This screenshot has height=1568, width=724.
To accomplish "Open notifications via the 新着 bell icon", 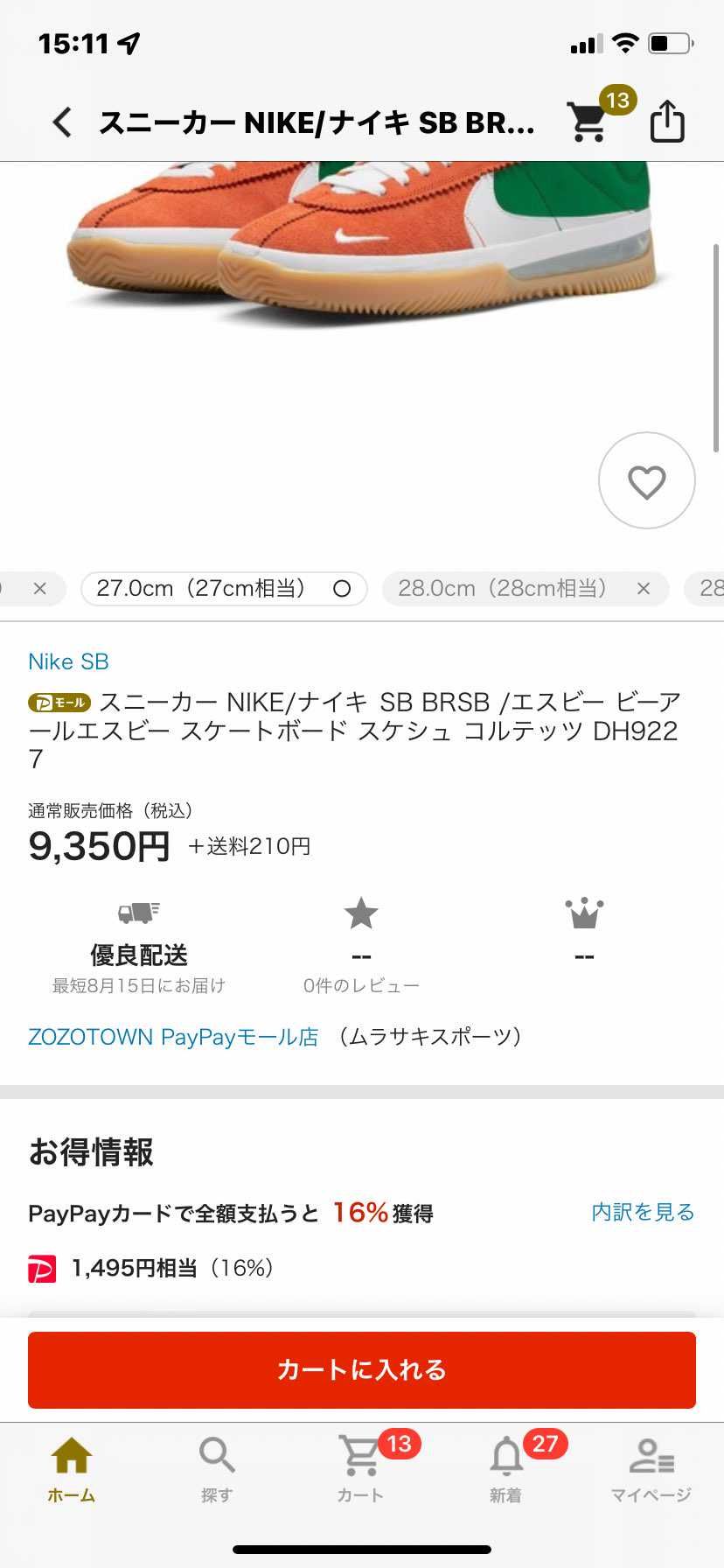I will (x=506, y=1456).
